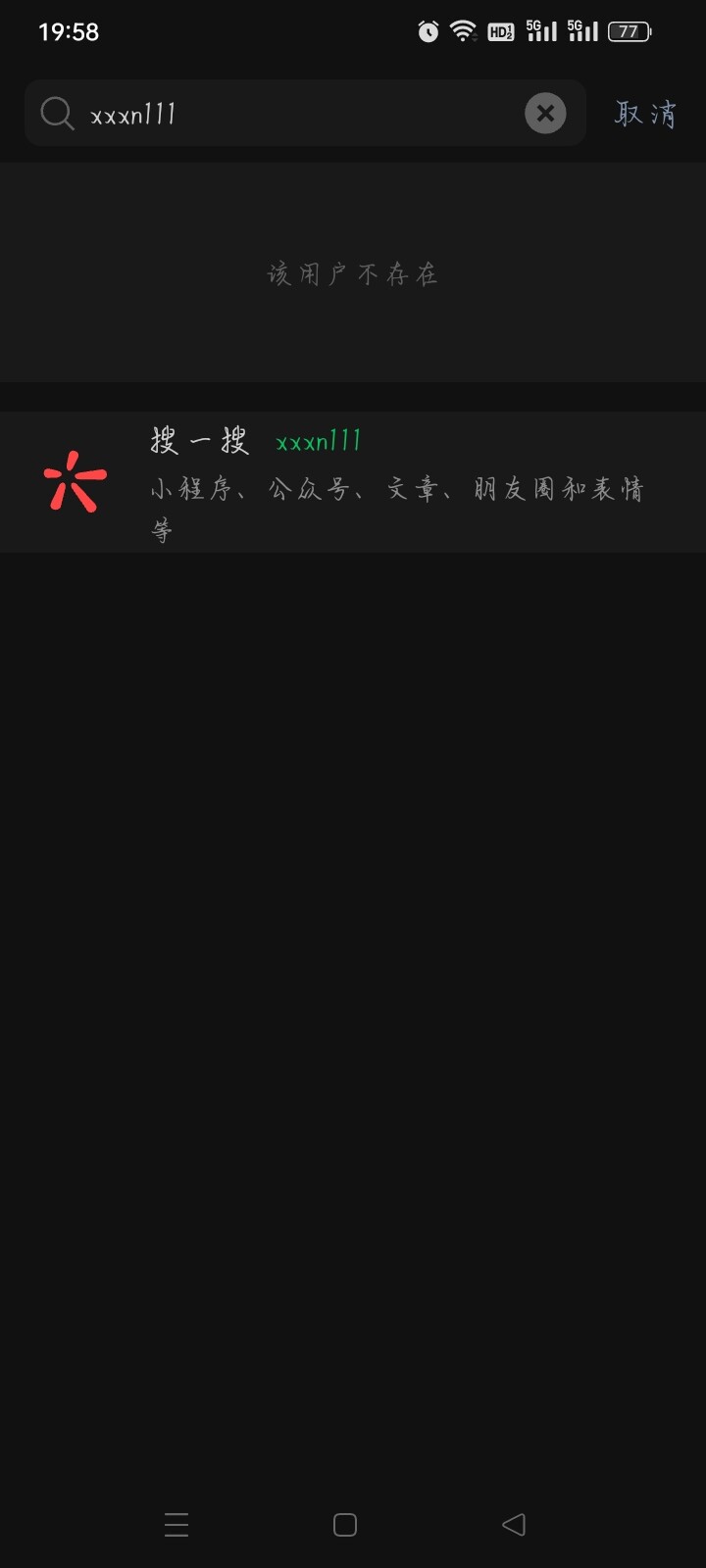Viewport: 706px width, 1568px height.
Task: Clear the search text with the X button
Action: click(x=545, y=114)
